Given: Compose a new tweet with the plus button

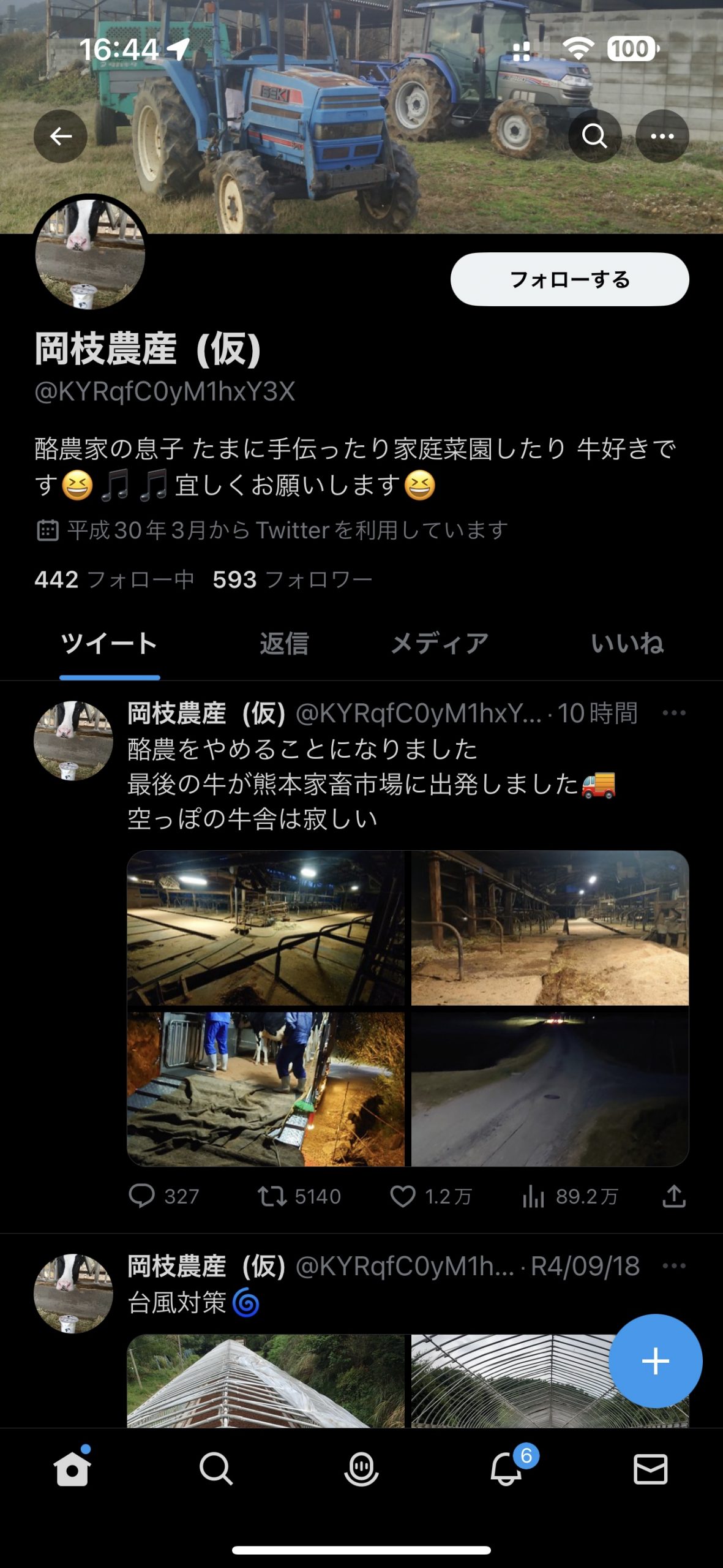Looking at the screenshot, I should click(655, 1361).
